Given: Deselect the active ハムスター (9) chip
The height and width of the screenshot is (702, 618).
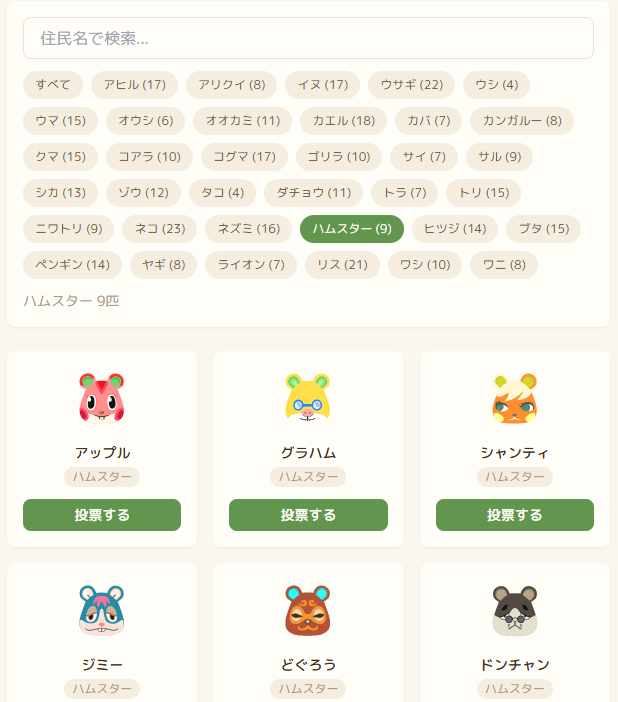Looking at the screenshot, I should 352,229.
